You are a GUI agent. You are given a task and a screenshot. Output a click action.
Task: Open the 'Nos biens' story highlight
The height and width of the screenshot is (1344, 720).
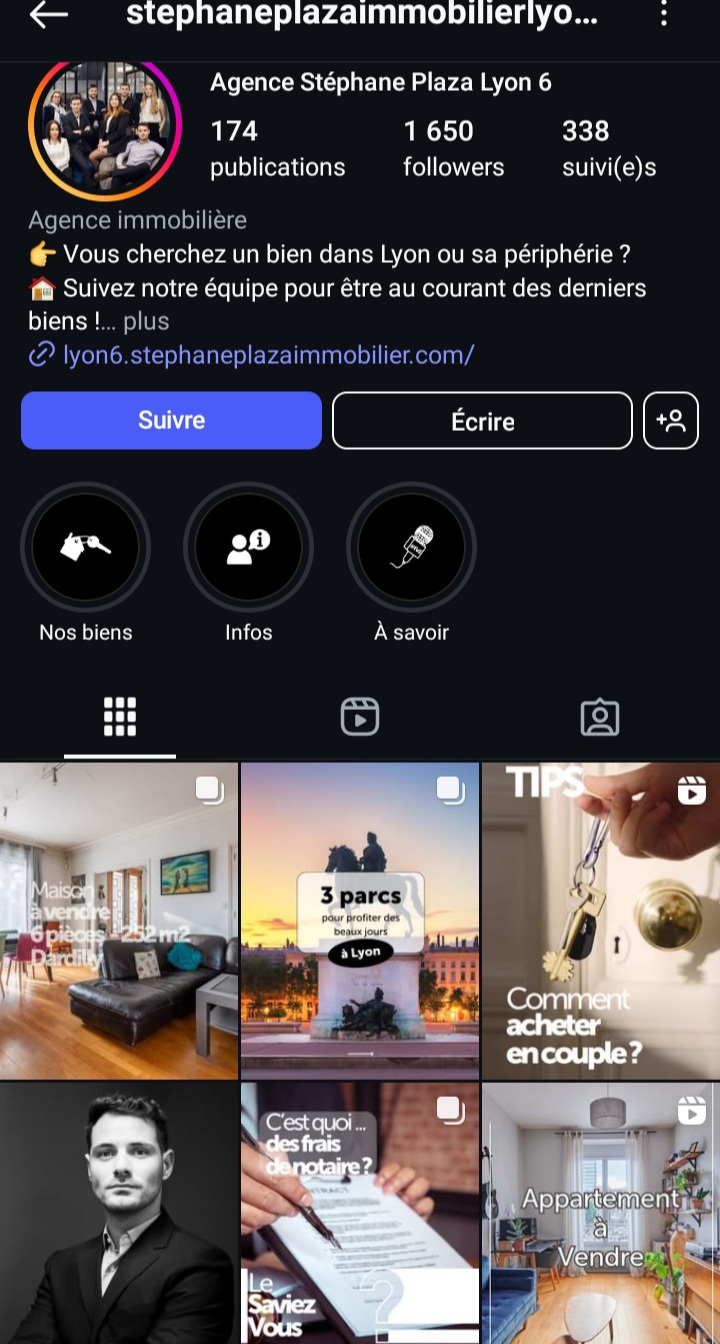(86, 547)
